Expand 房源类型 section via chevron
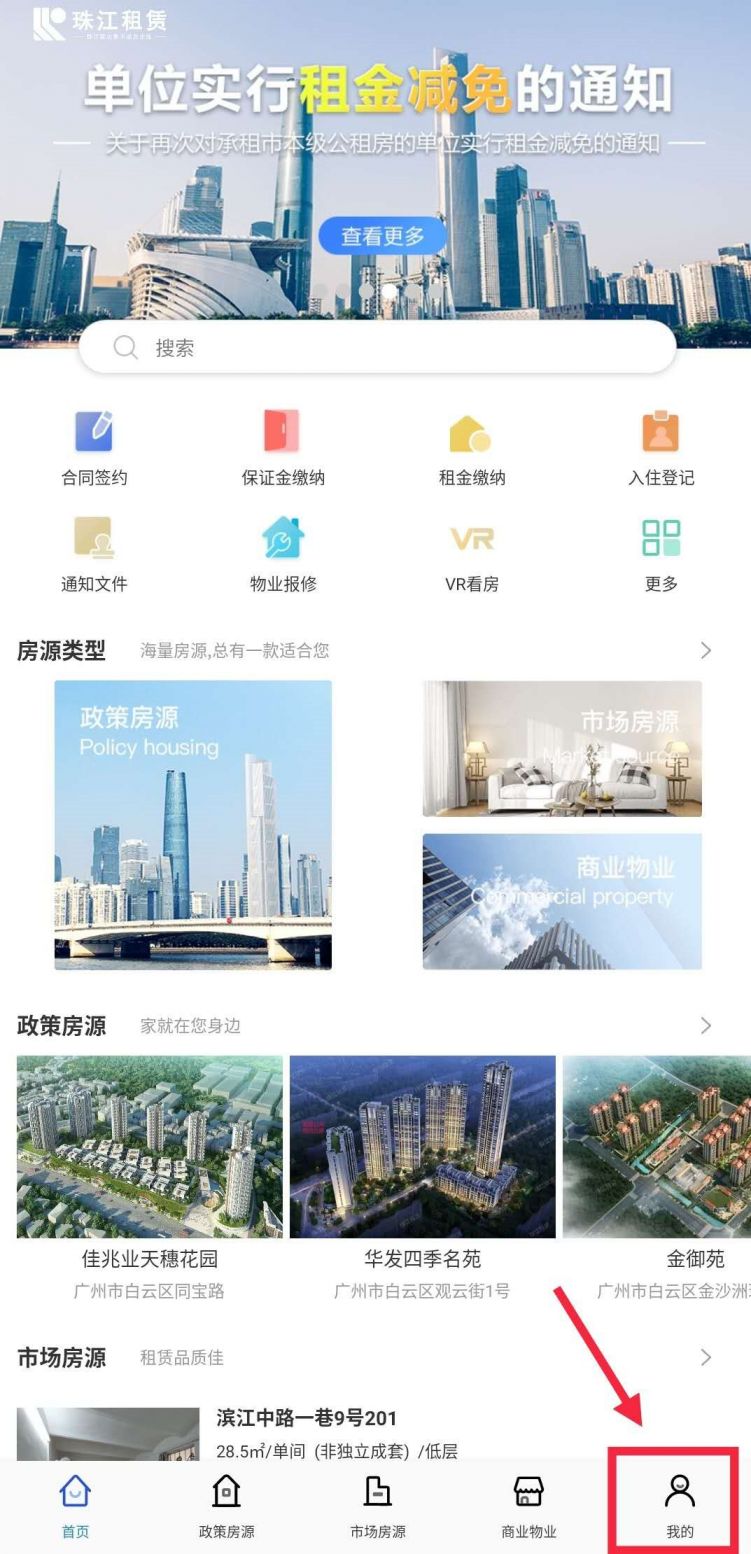The image size is (751, 1554). point(706,651)
